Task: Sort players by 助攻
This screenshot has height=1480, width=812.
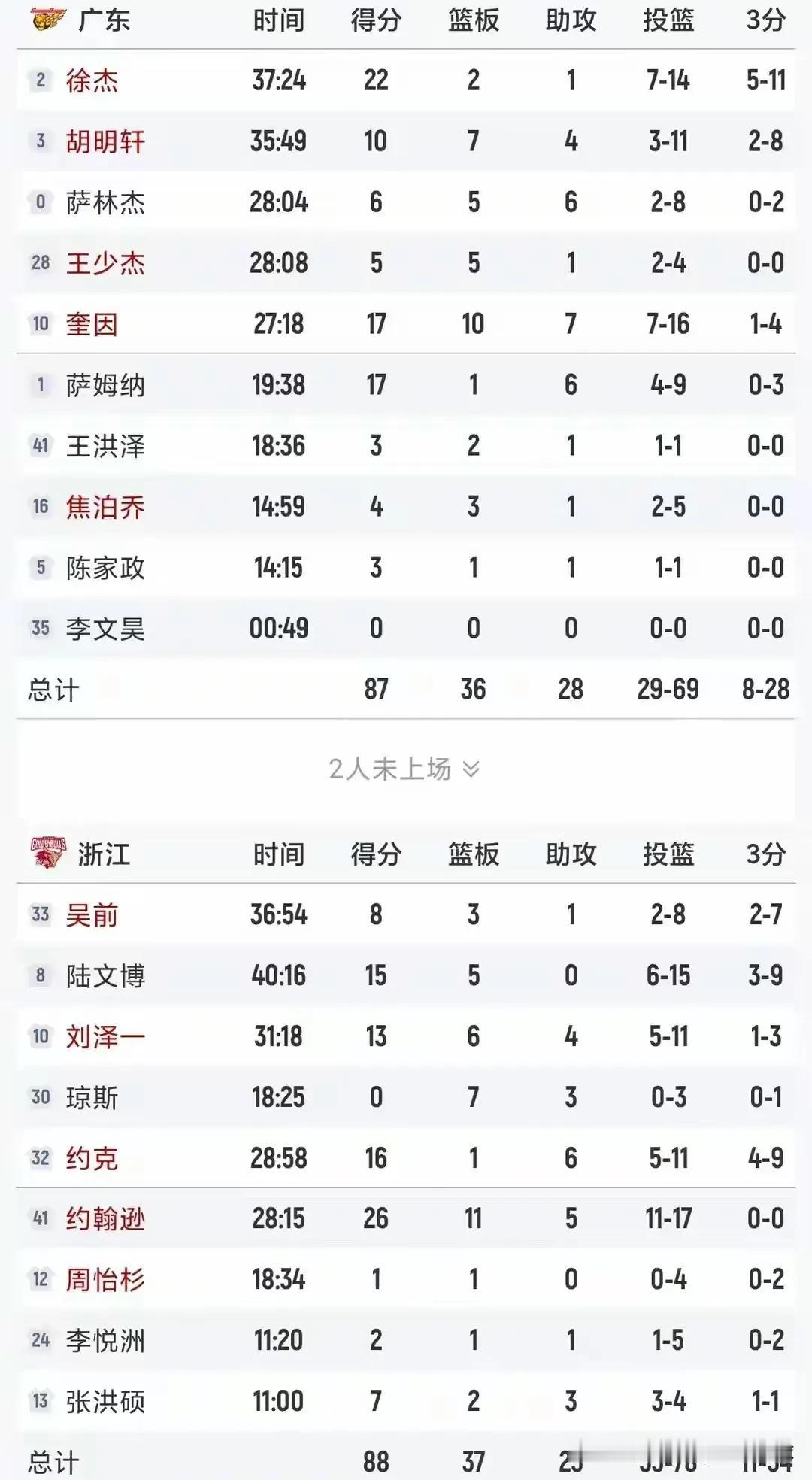Action: tap(571, 21)
